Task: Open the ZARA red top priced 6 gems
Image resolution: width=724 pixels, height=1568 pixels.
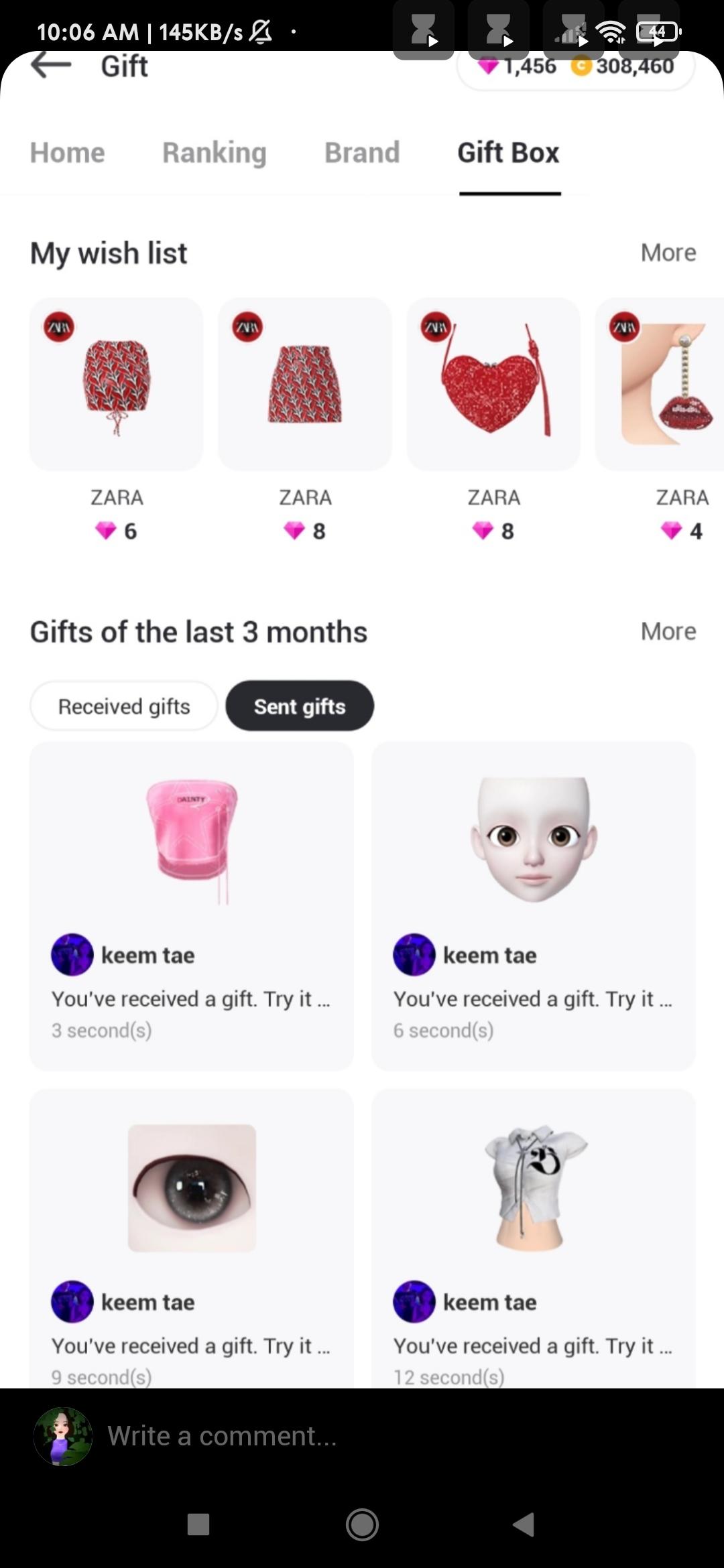Action: 116,385
